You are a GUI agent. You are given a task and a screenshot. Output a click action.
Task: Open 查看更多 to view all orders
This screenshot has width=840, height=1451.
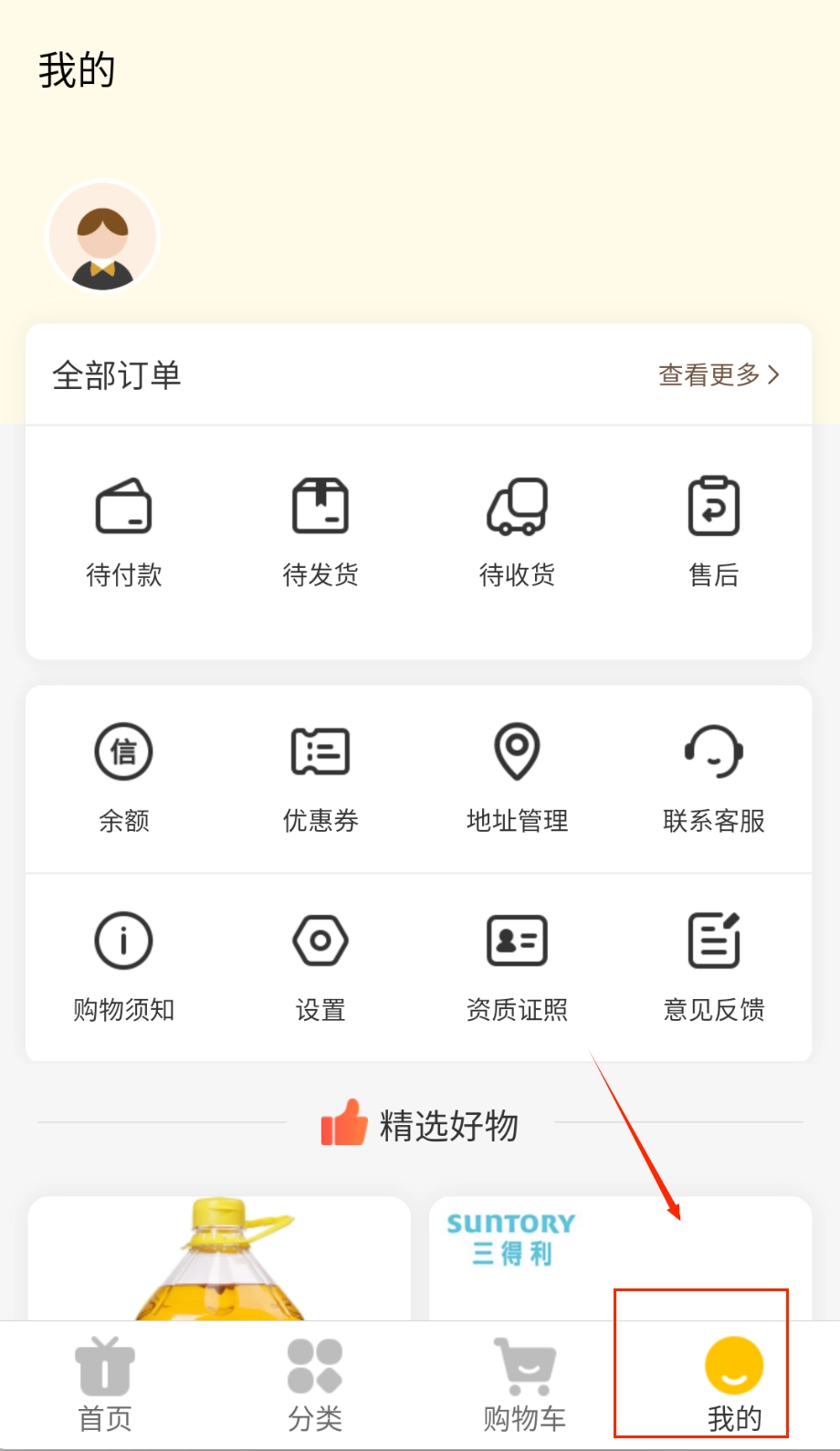[719, 374]
